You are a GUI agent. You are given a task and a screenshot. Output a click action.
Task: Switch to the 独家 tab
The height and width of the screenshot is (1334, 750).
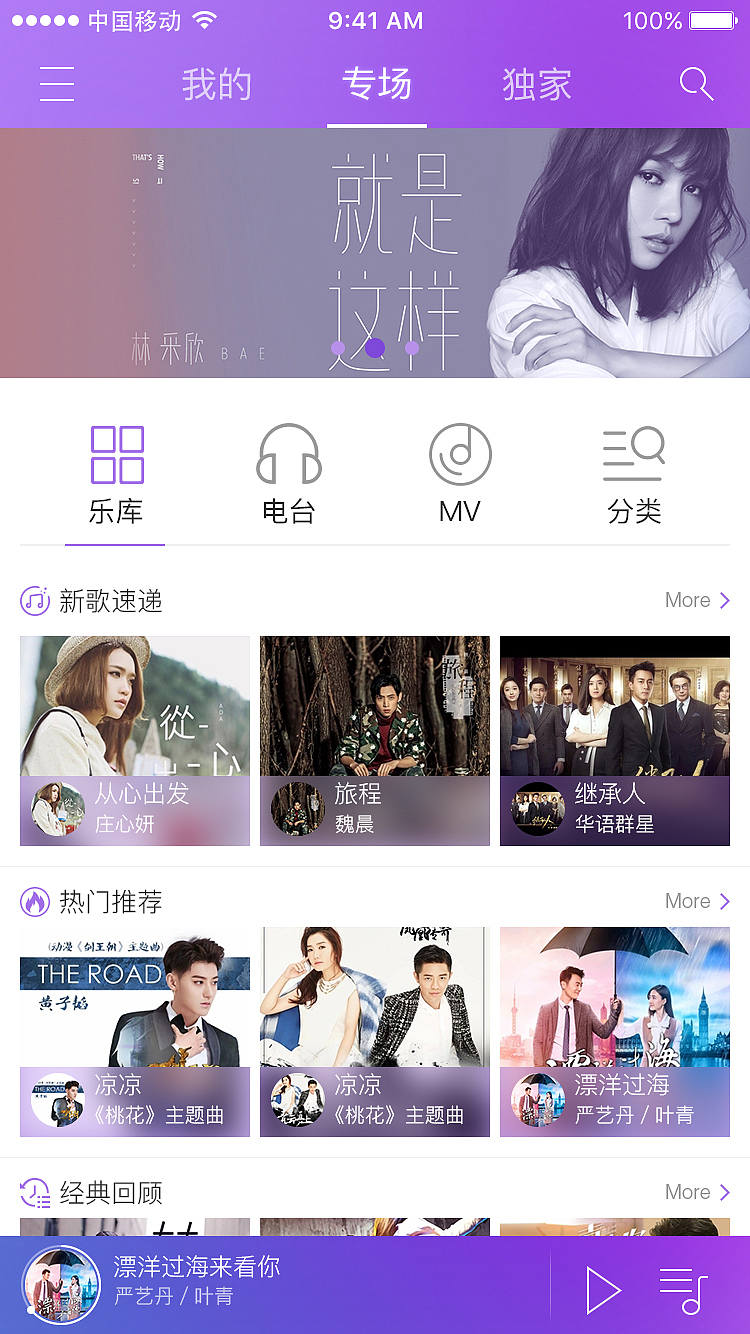pos(537,85)
